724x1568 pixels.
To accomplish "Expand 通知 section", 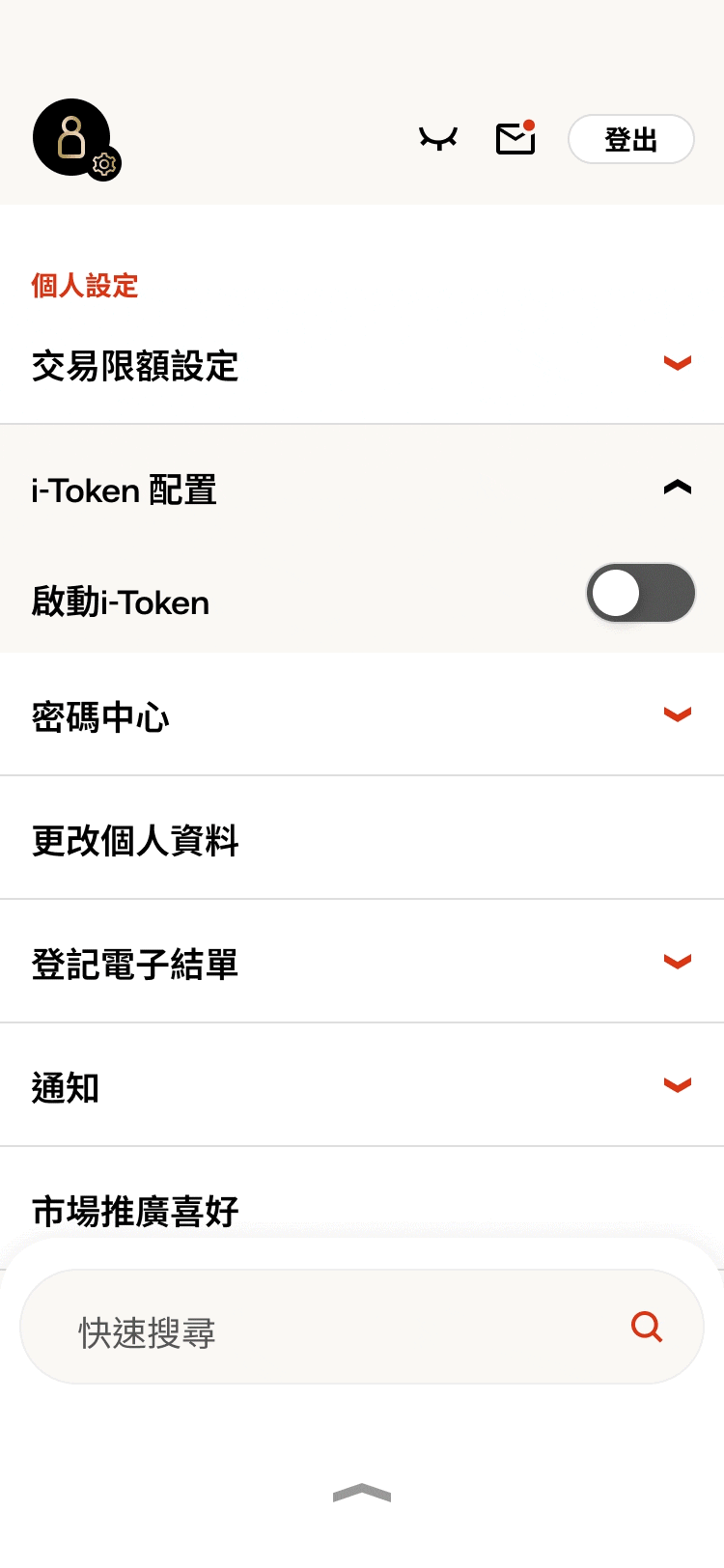I will click(677, 1086).
